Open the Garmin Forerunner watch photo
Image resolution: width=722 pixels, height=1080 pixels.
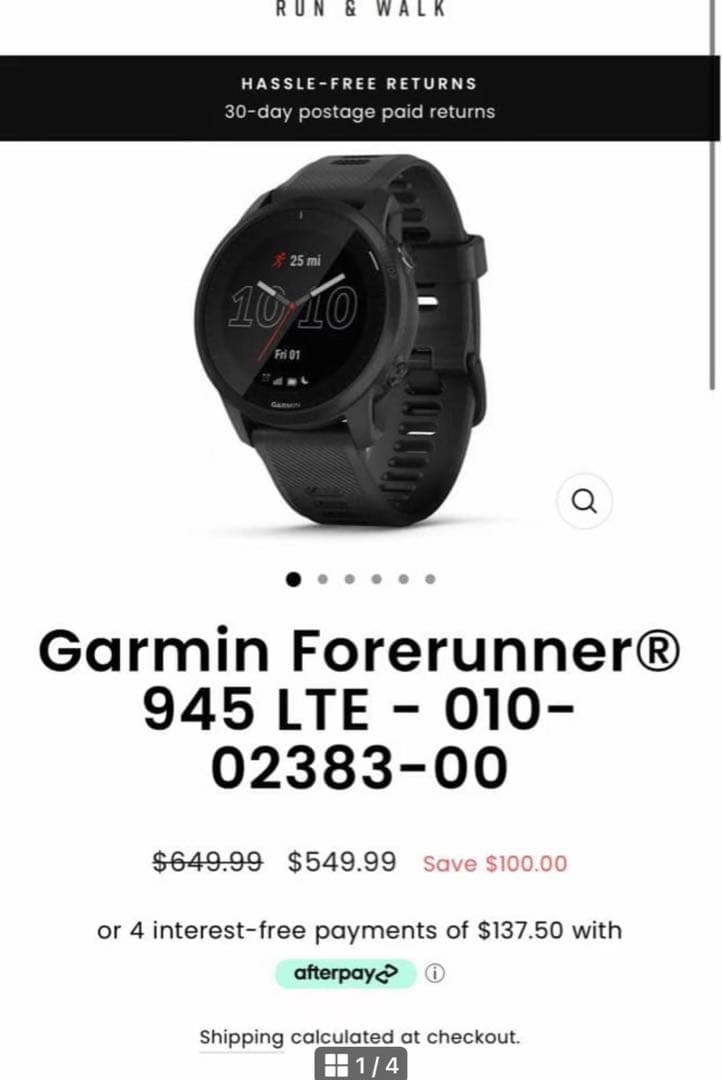click(x=340, y=340)
